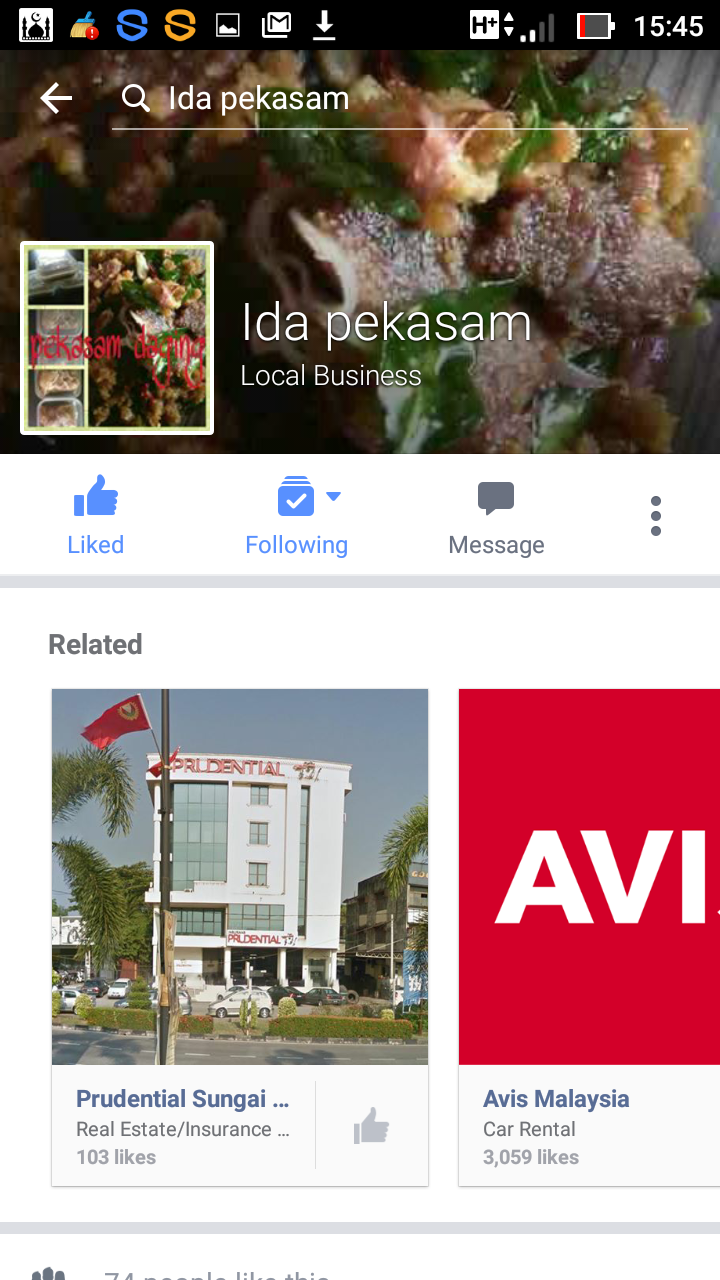Open the three-dot overflow menu

pos(656,516)
